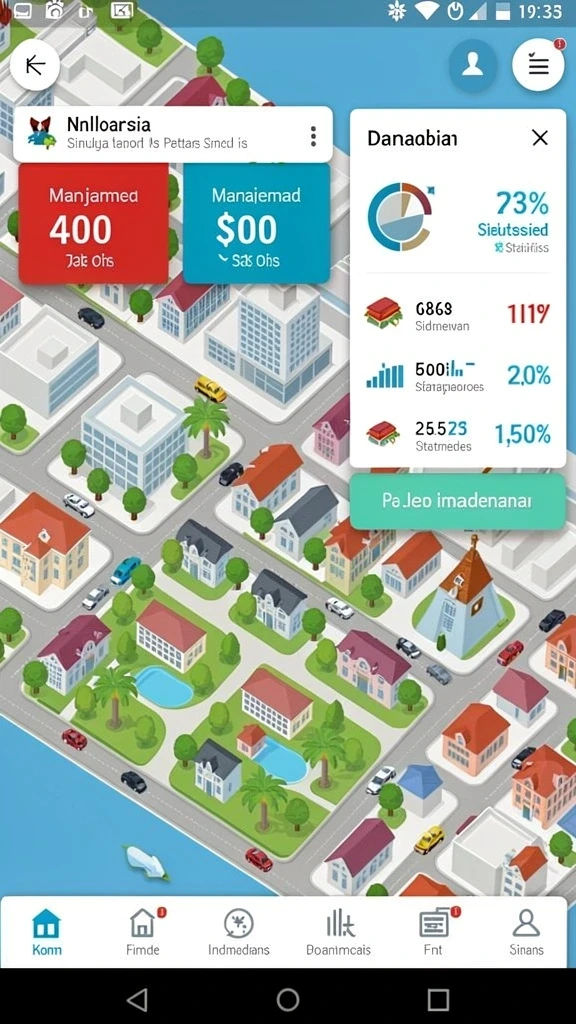The image size is (576, 1024).
Task: Tap the system home button
Action: [x=287, y=999]
